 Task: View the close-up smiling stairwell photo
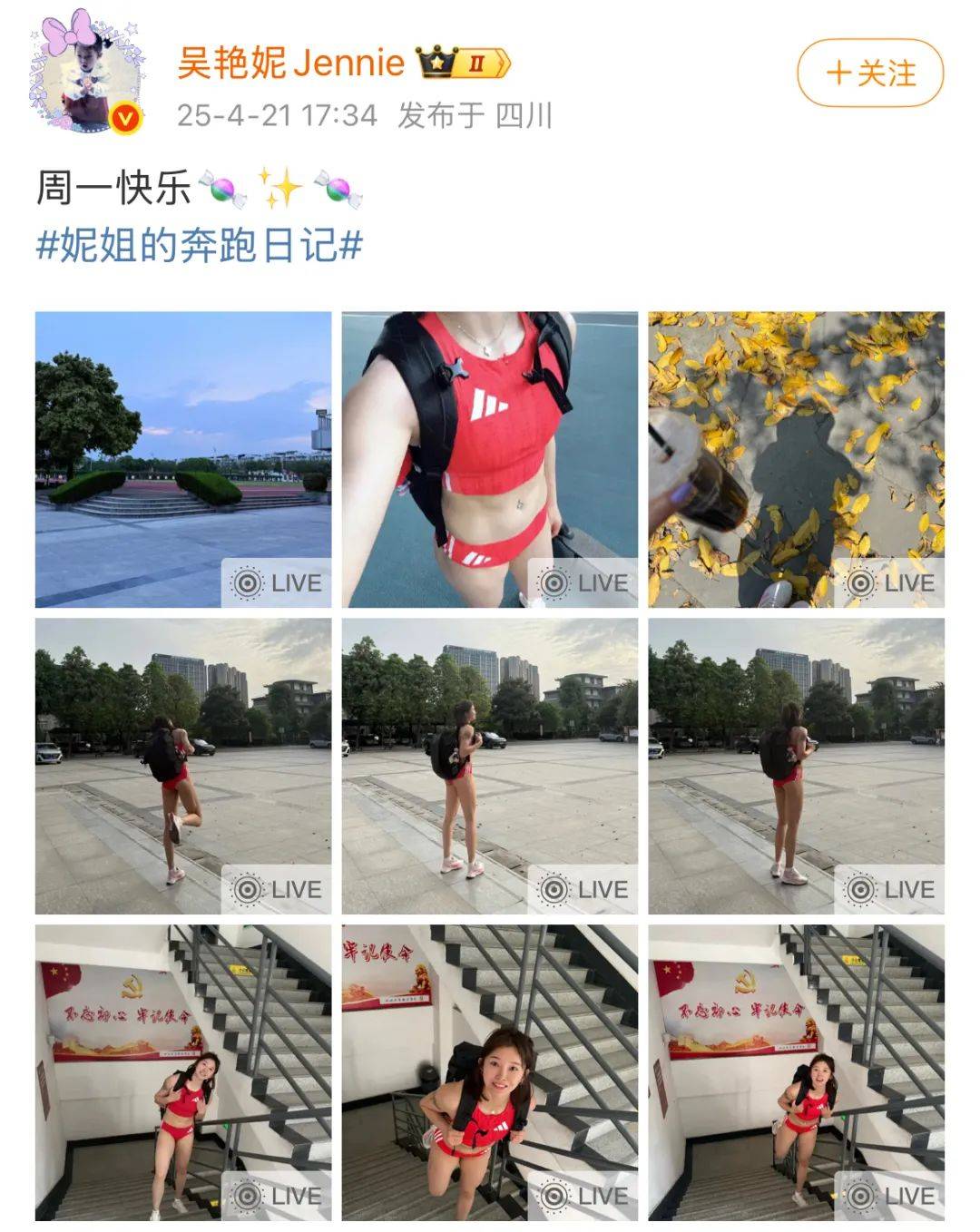click(489, 1072)
